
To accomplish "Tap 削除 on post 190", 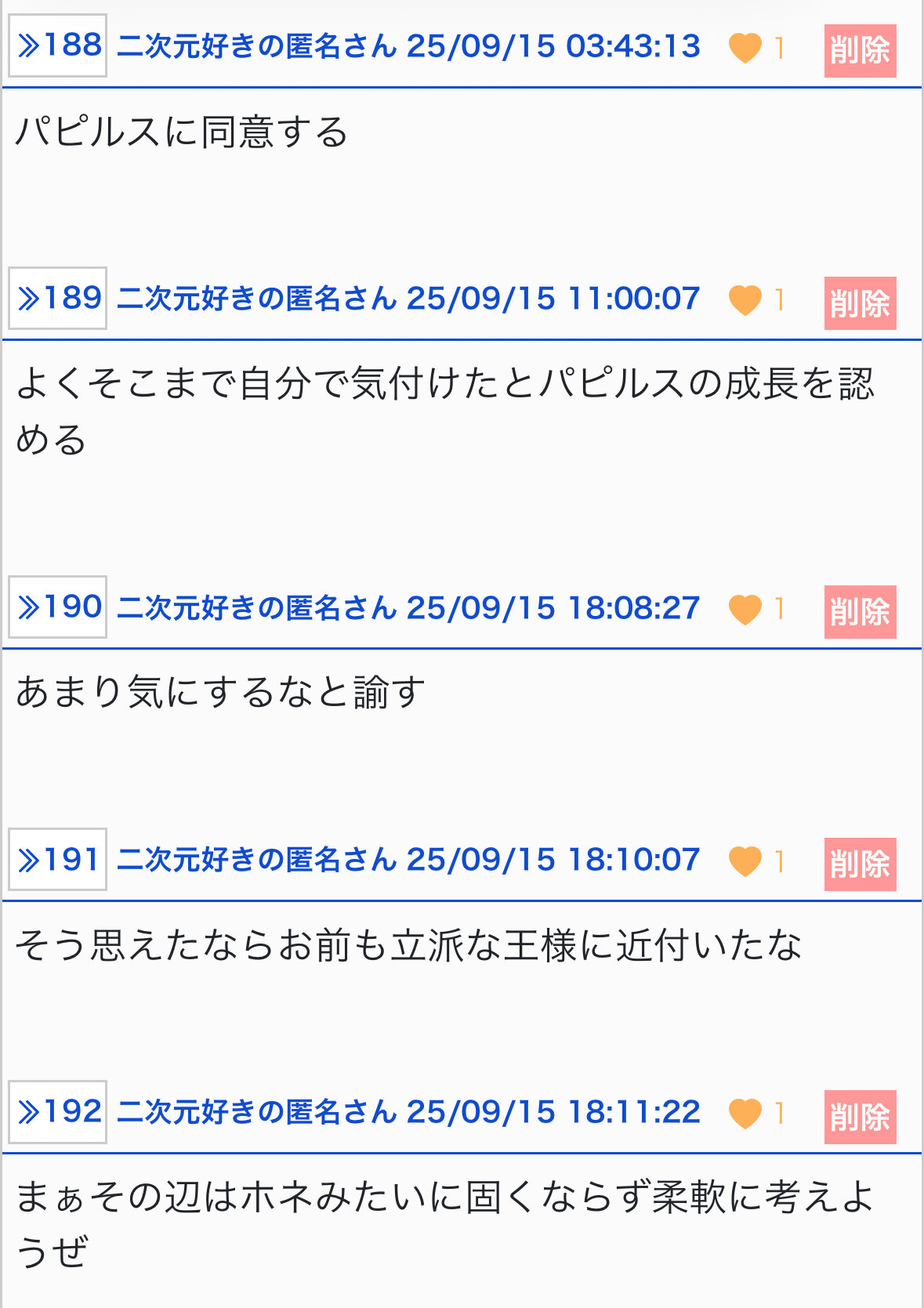I will coord(860,612).
